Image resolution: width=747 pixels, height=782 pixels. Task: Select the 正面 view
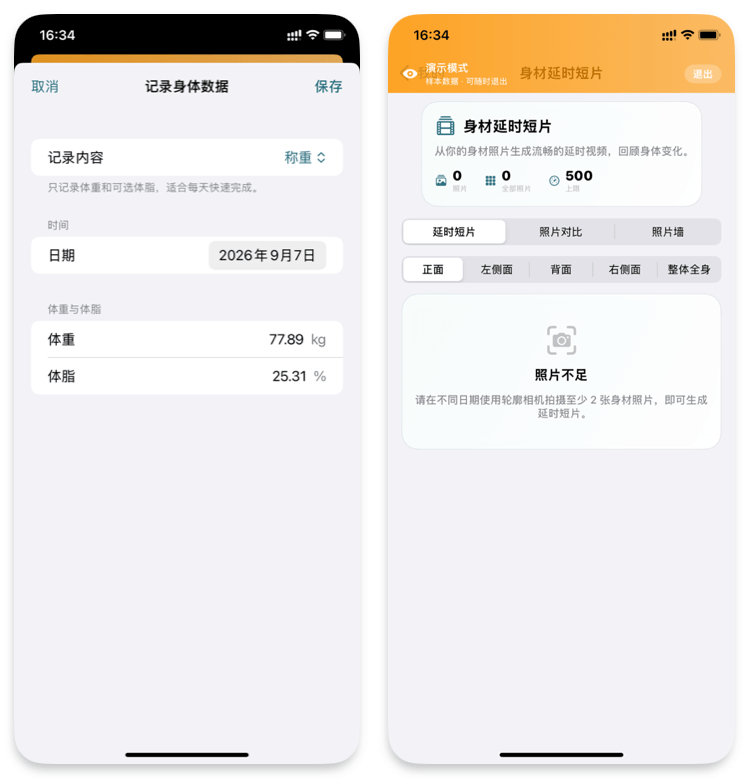(433, 270)
